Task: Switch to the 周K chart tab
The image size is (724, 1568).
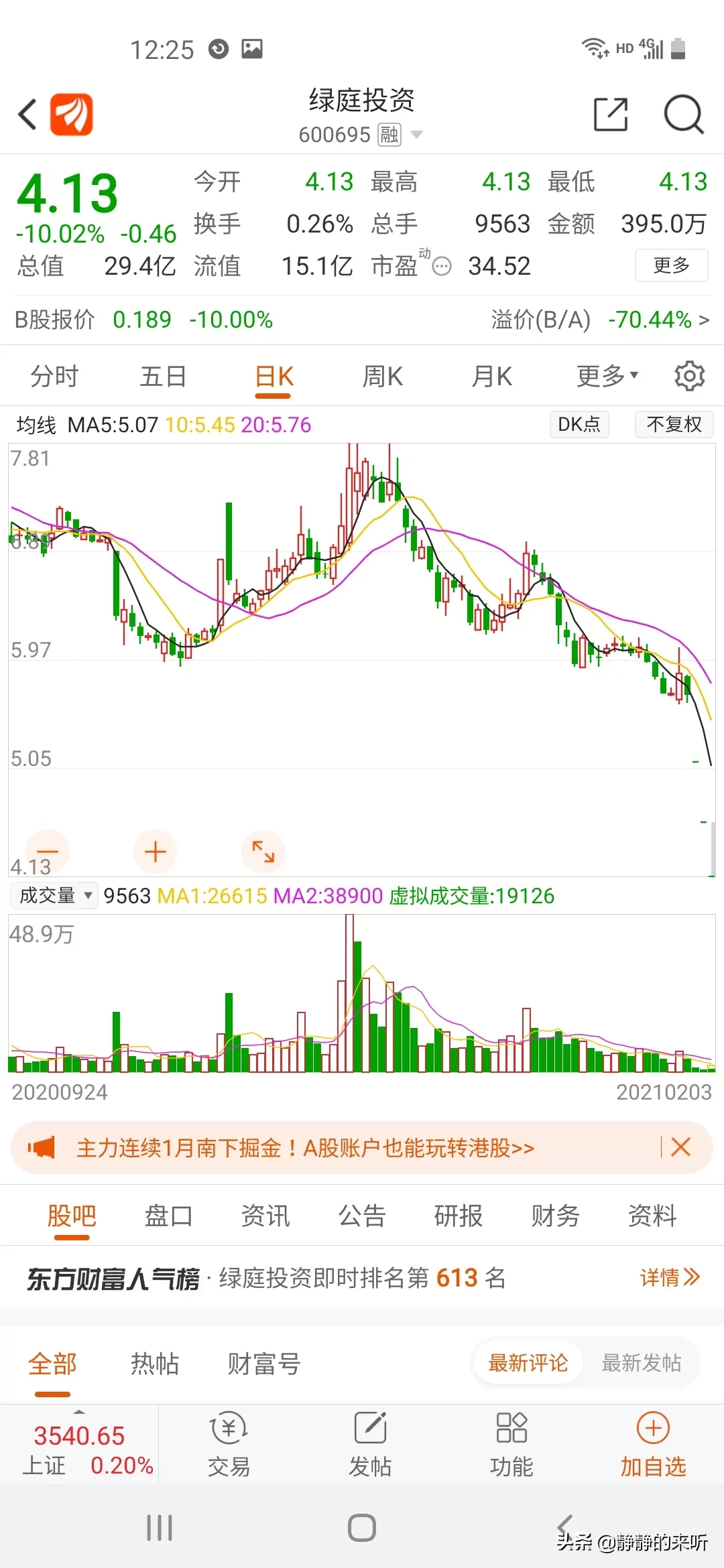Action: pyautogui.click(x=383, y=377)
